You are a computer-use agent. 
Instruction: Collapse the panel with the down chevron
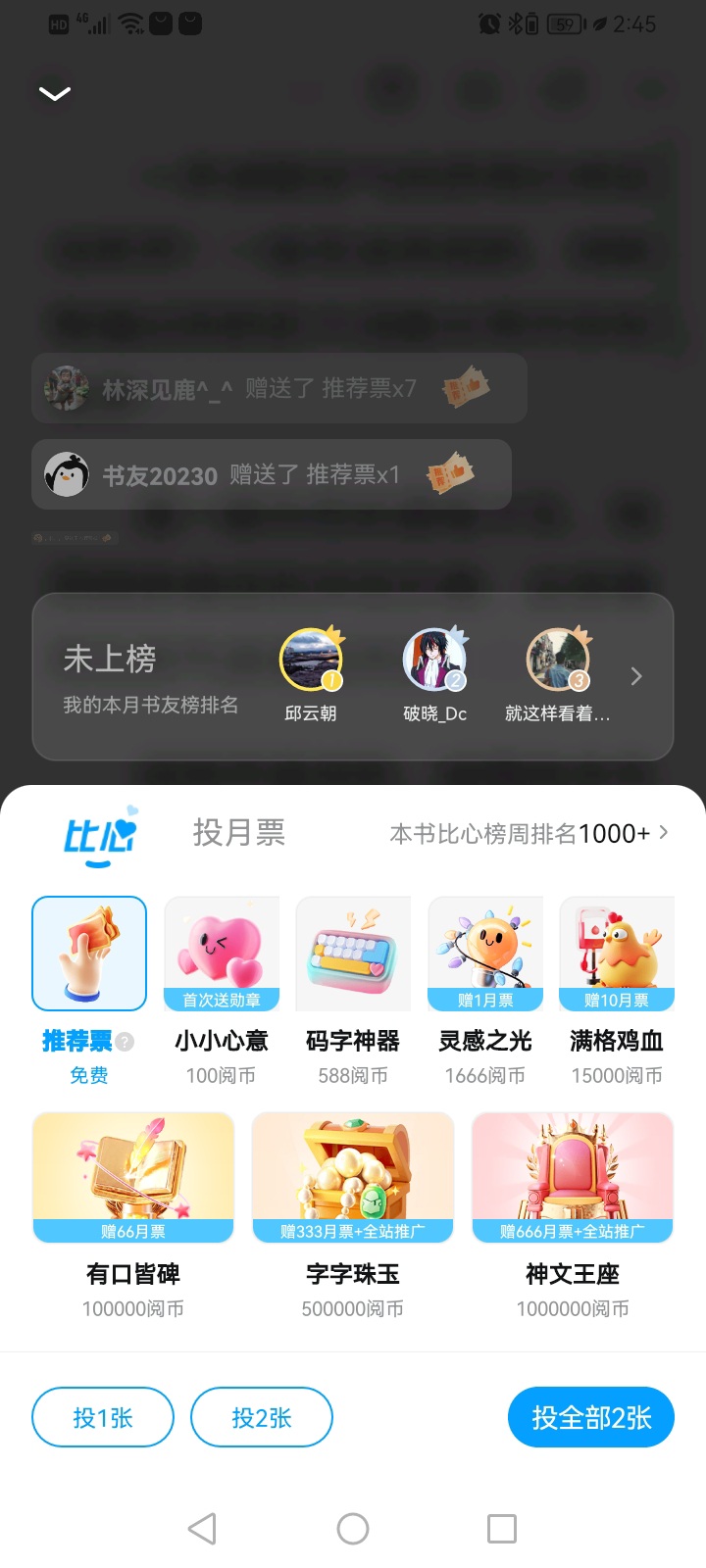tap(55, 93)
